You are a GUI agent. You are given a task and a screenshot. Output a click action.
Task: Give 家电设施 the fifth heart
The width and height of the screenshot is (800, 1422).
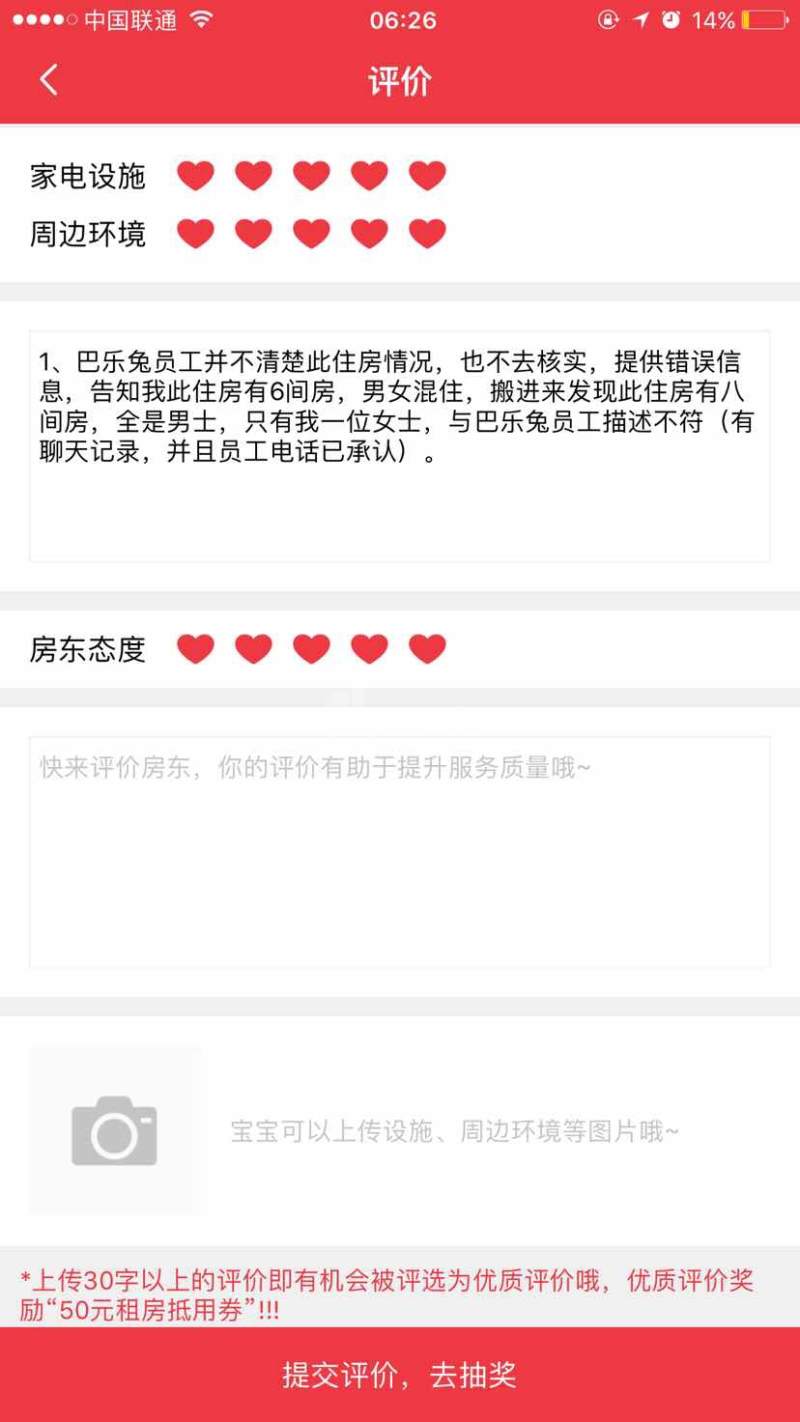427,176
